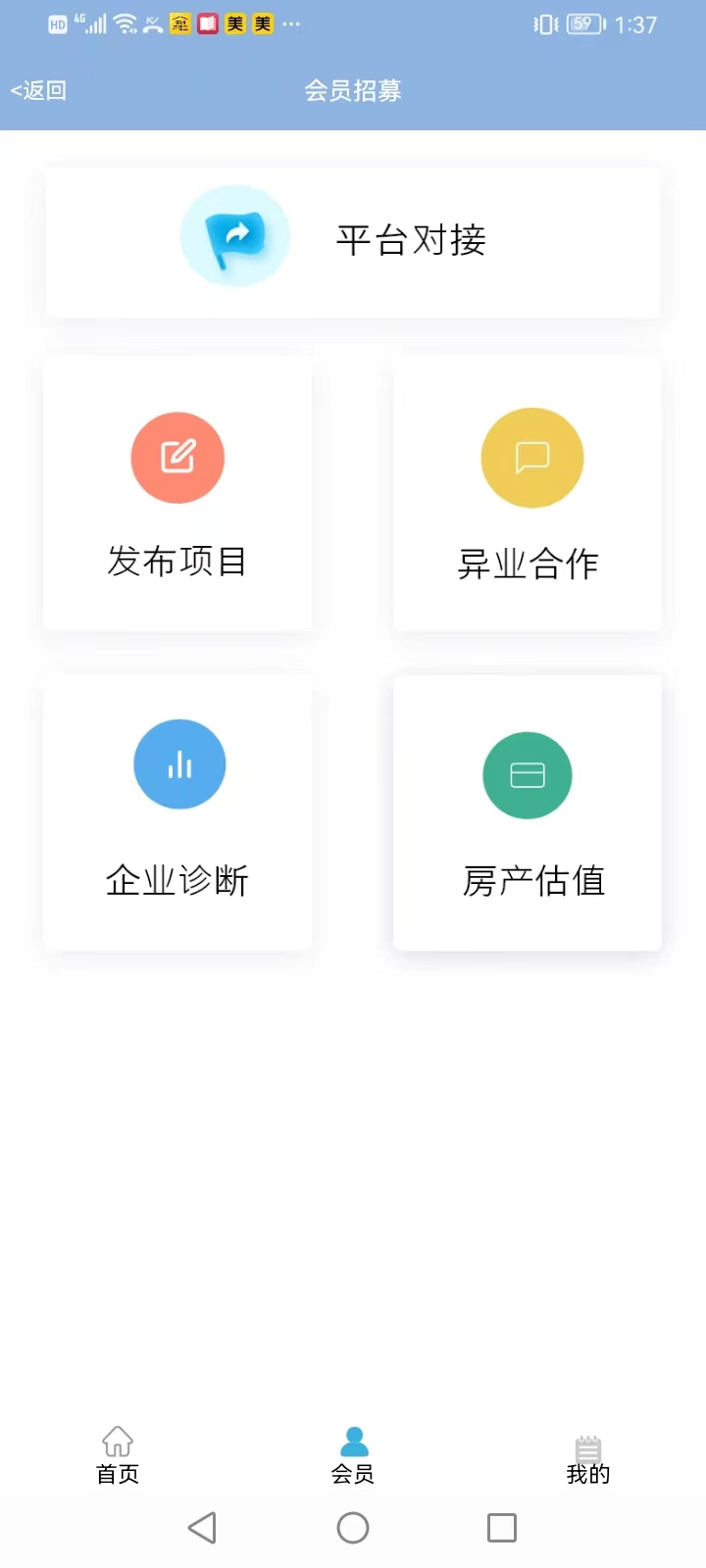The width and height of the screenshot is (706, 1568).
Task: Switch to the 我的 tab
Action: click(587, 1454)
